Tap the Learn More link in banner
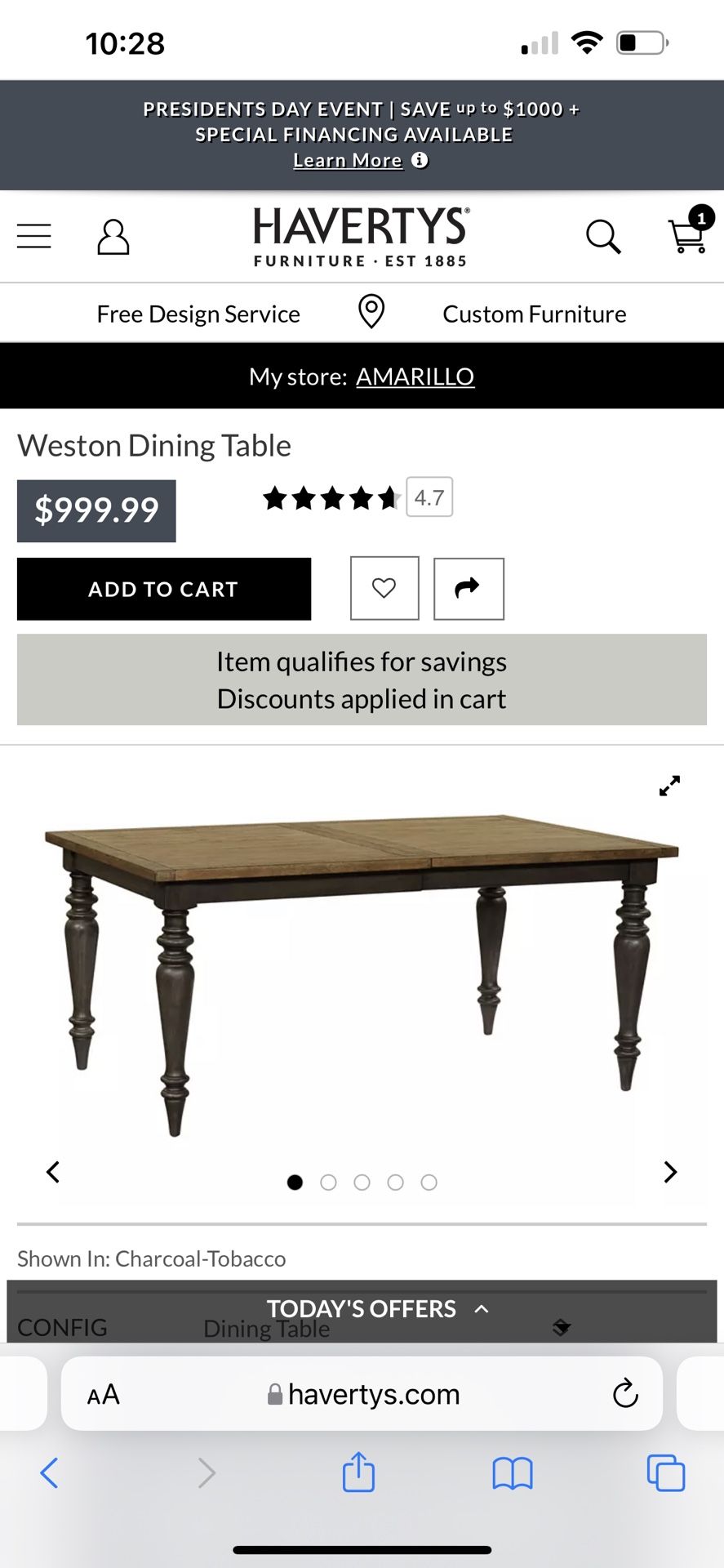 (348, 160)
